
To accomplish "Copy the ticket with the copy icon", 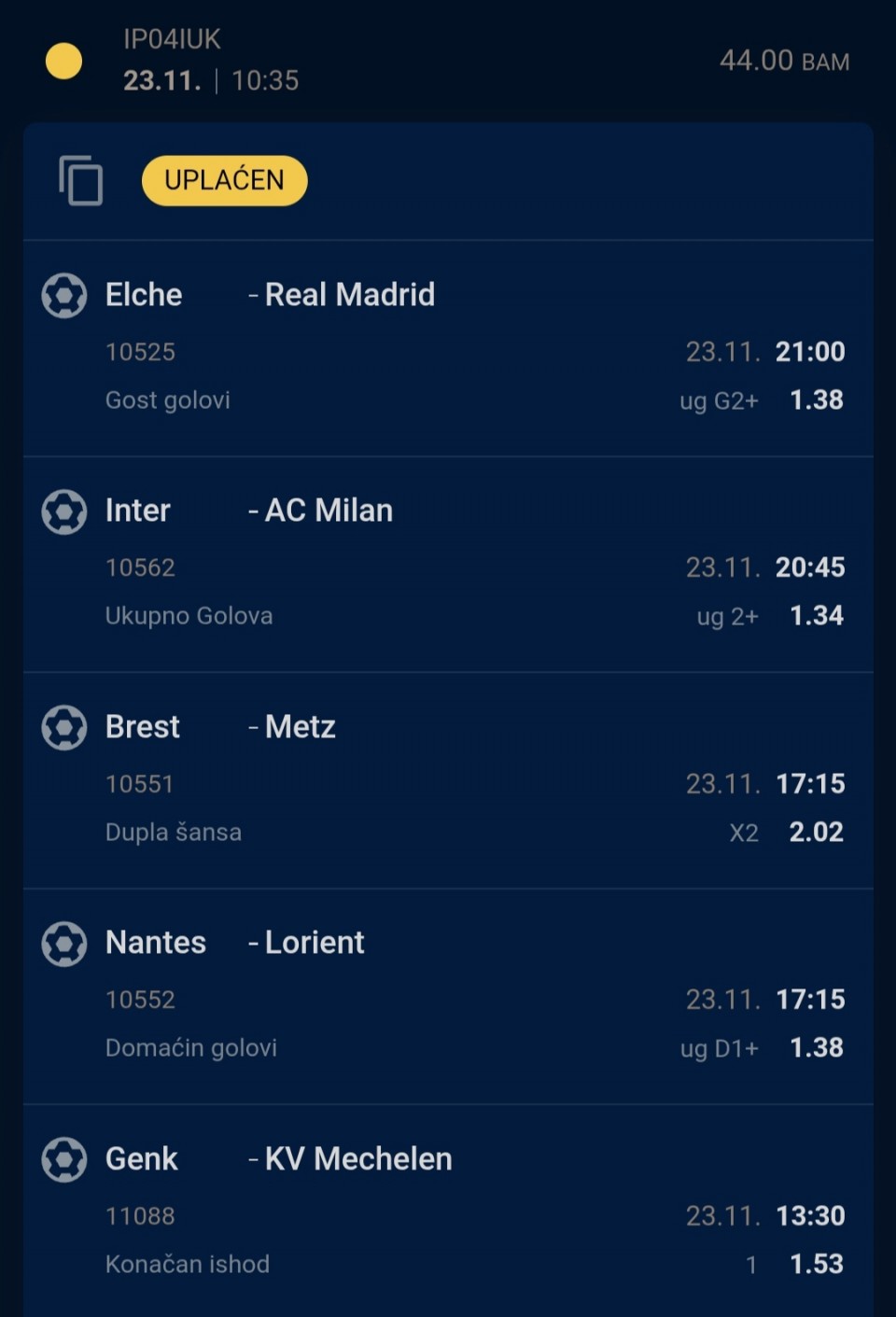I will coord(80,180).
